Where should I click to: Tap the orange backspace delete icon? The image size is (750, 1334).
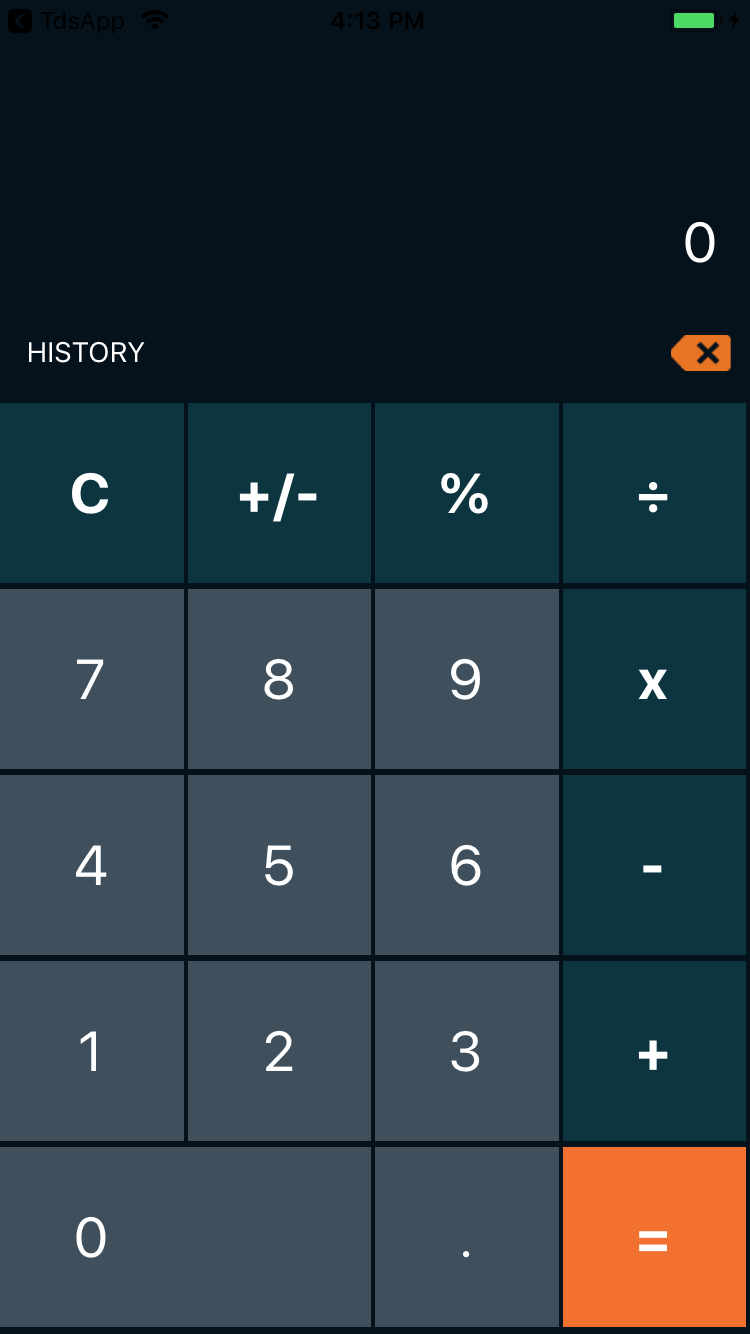pos(701,353)
